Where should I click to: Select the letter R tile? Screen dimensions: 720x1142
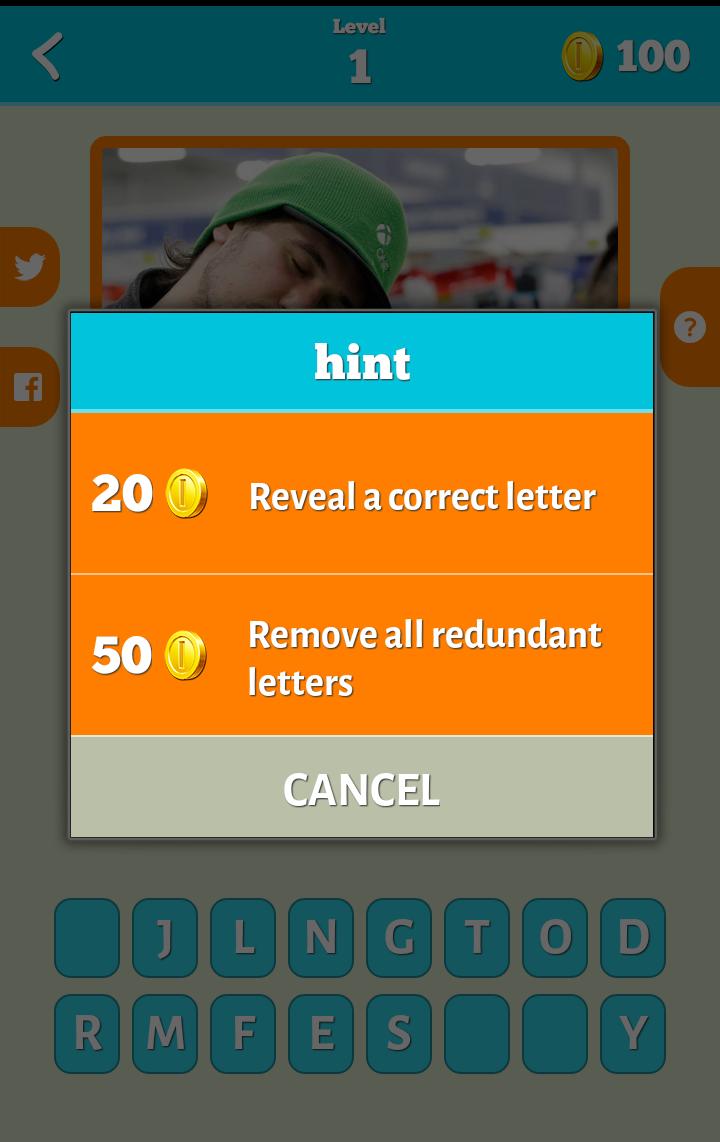click(87, 1034)
